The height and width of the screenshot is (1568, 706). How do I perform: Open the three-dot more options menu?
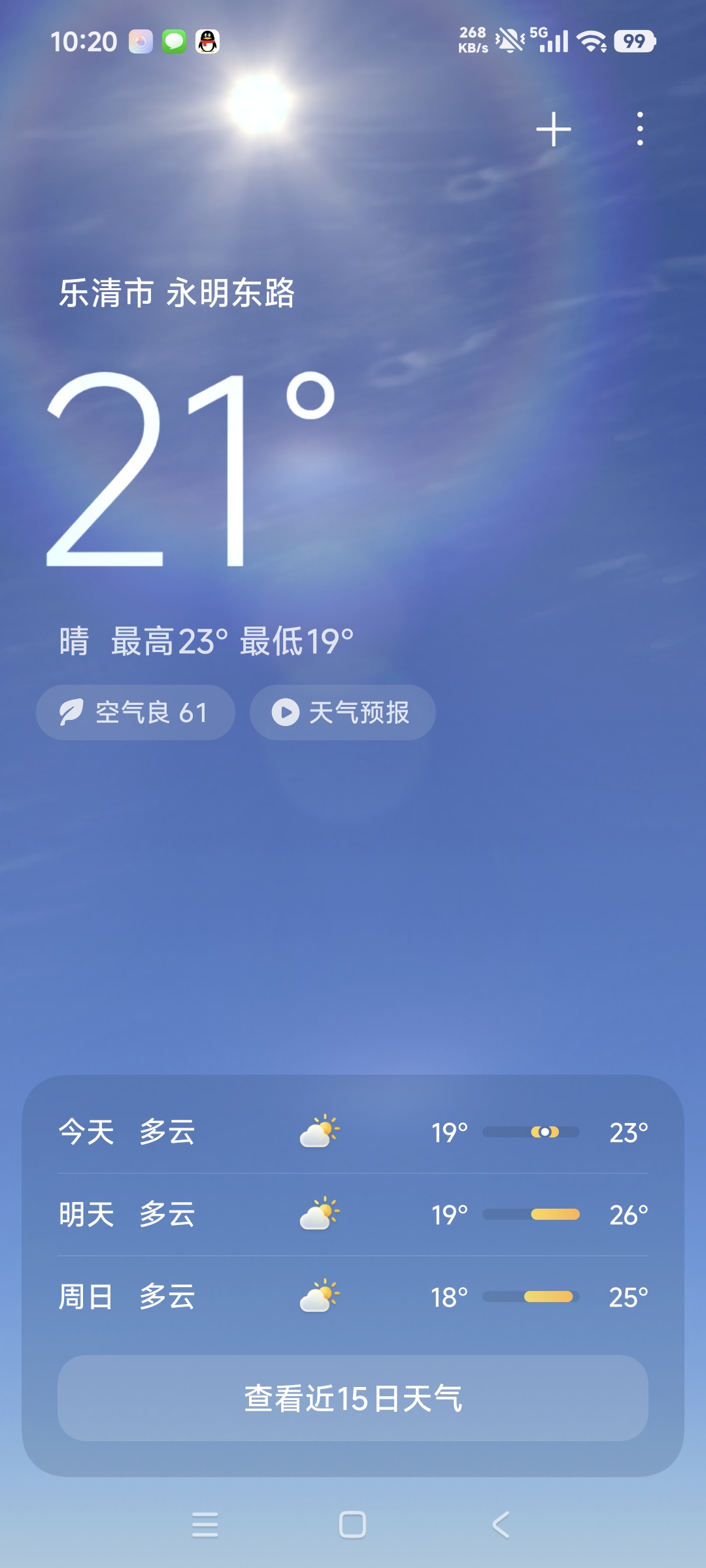pos(641,128)
